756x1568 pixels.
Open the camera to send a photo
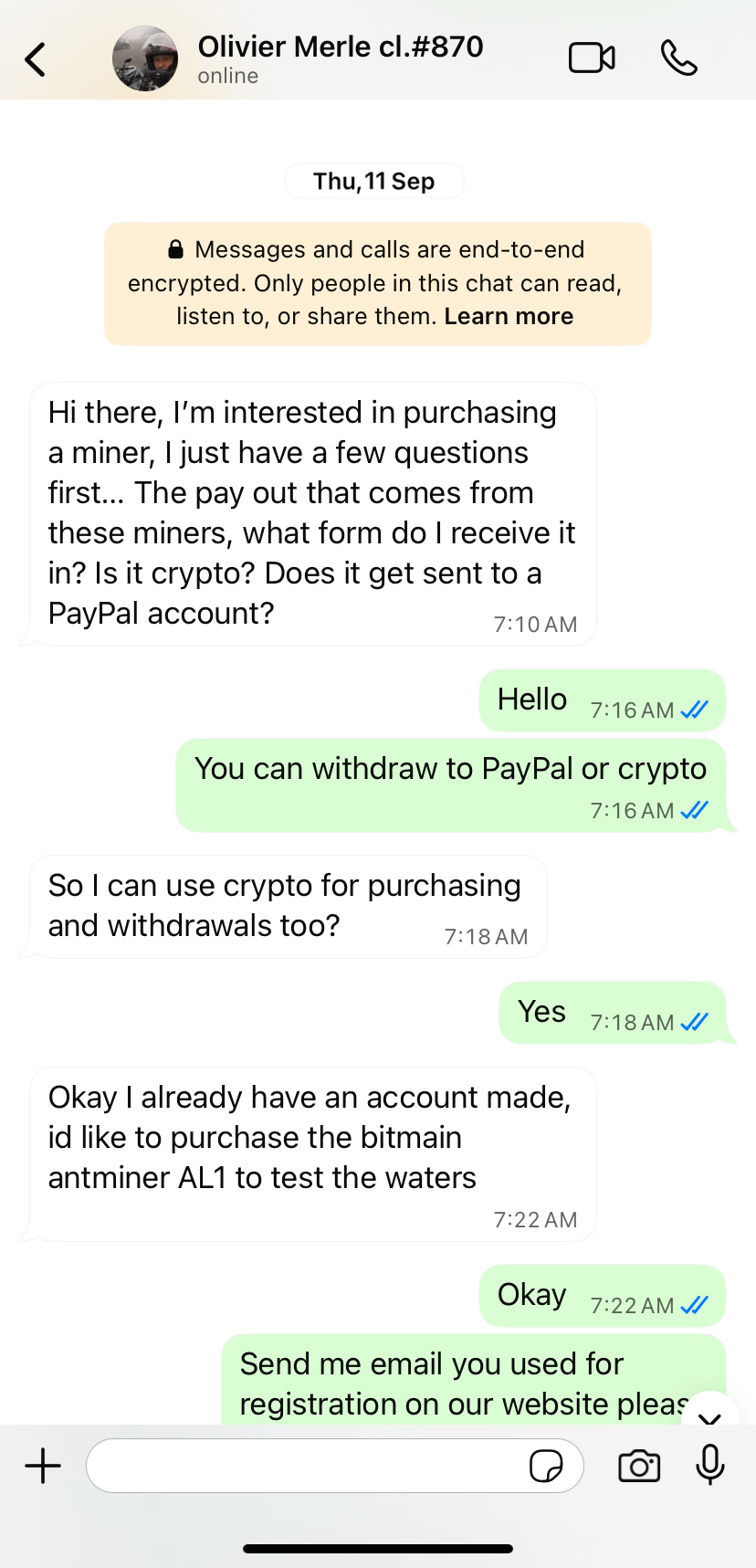(x=639, y=1466)
